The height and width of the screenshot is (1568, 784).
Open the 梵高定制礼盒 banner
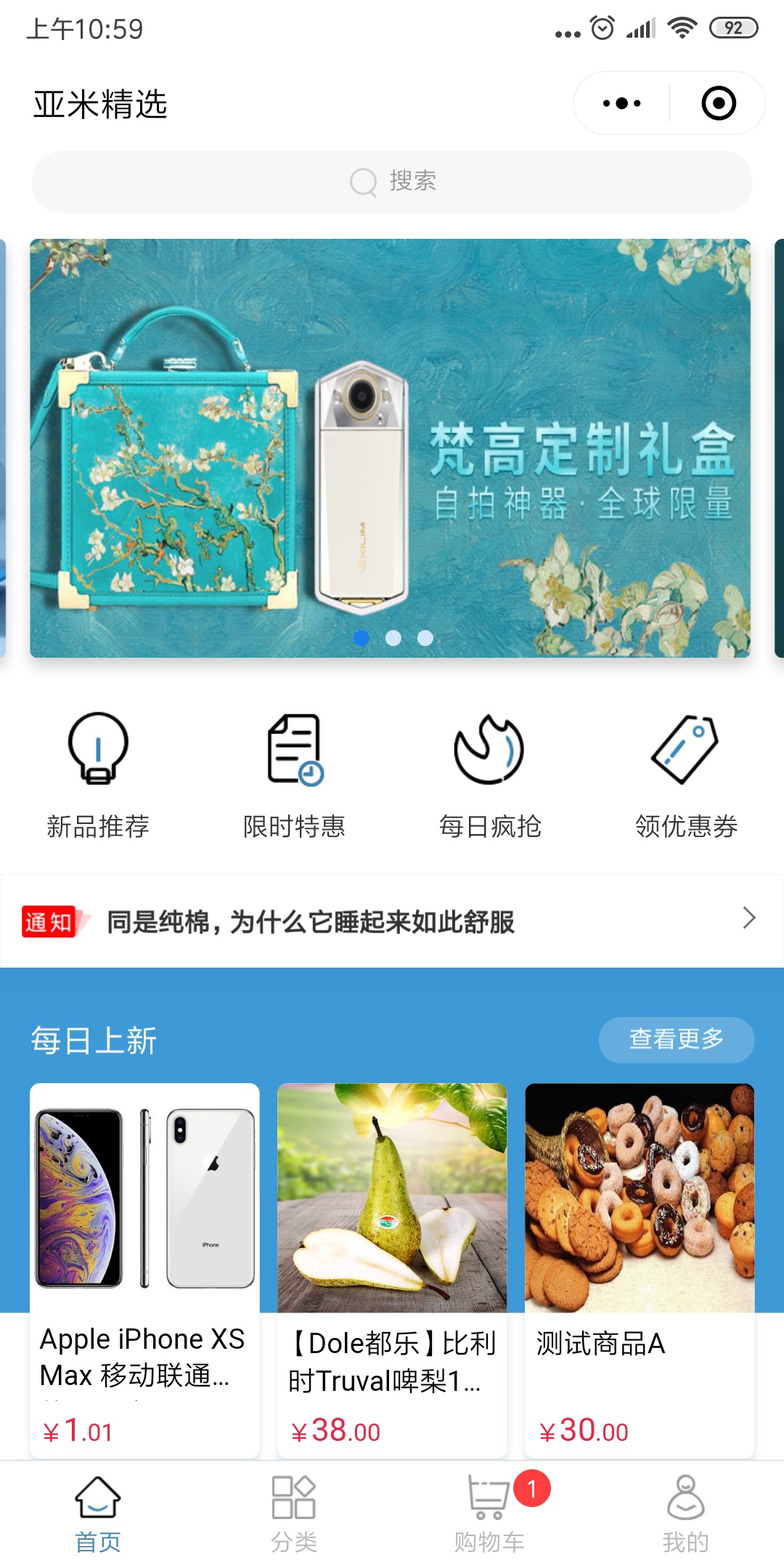point(391,447)
